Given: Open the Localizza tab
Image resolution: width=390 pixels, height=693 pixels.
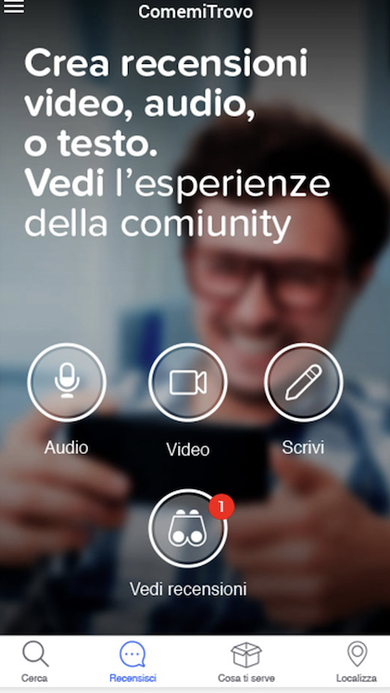Looking at the screenshot, I should 356,661.
